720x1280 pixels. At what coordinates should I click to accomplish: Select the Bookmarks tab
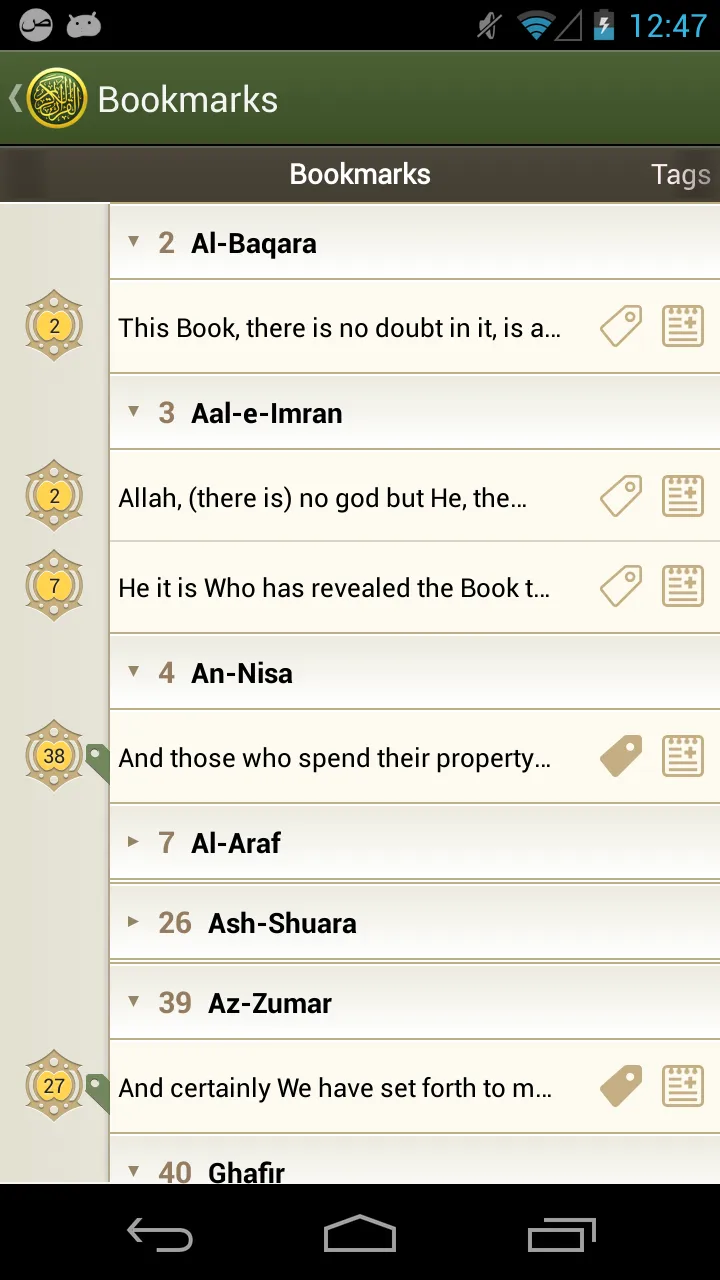pos(360,174)
